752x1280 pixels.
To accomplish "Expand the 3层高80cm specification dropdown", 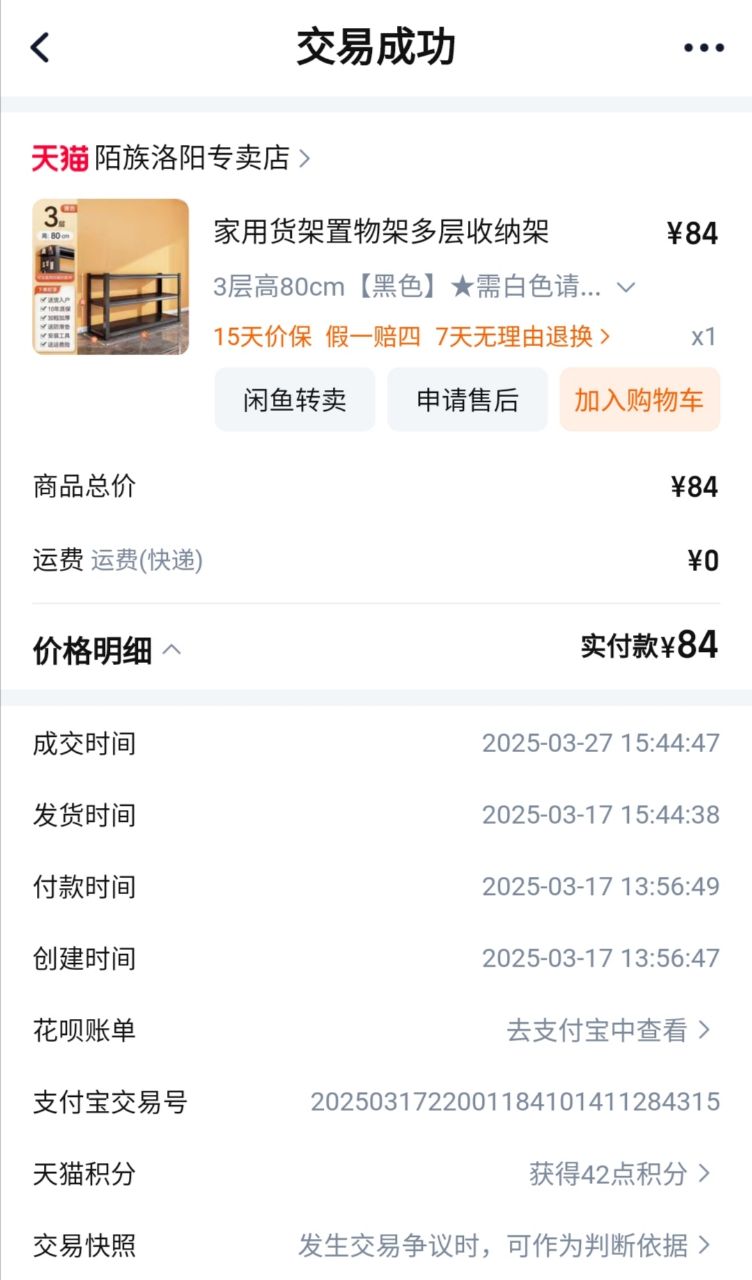I will pyautogui.click(x=625, y=288).
